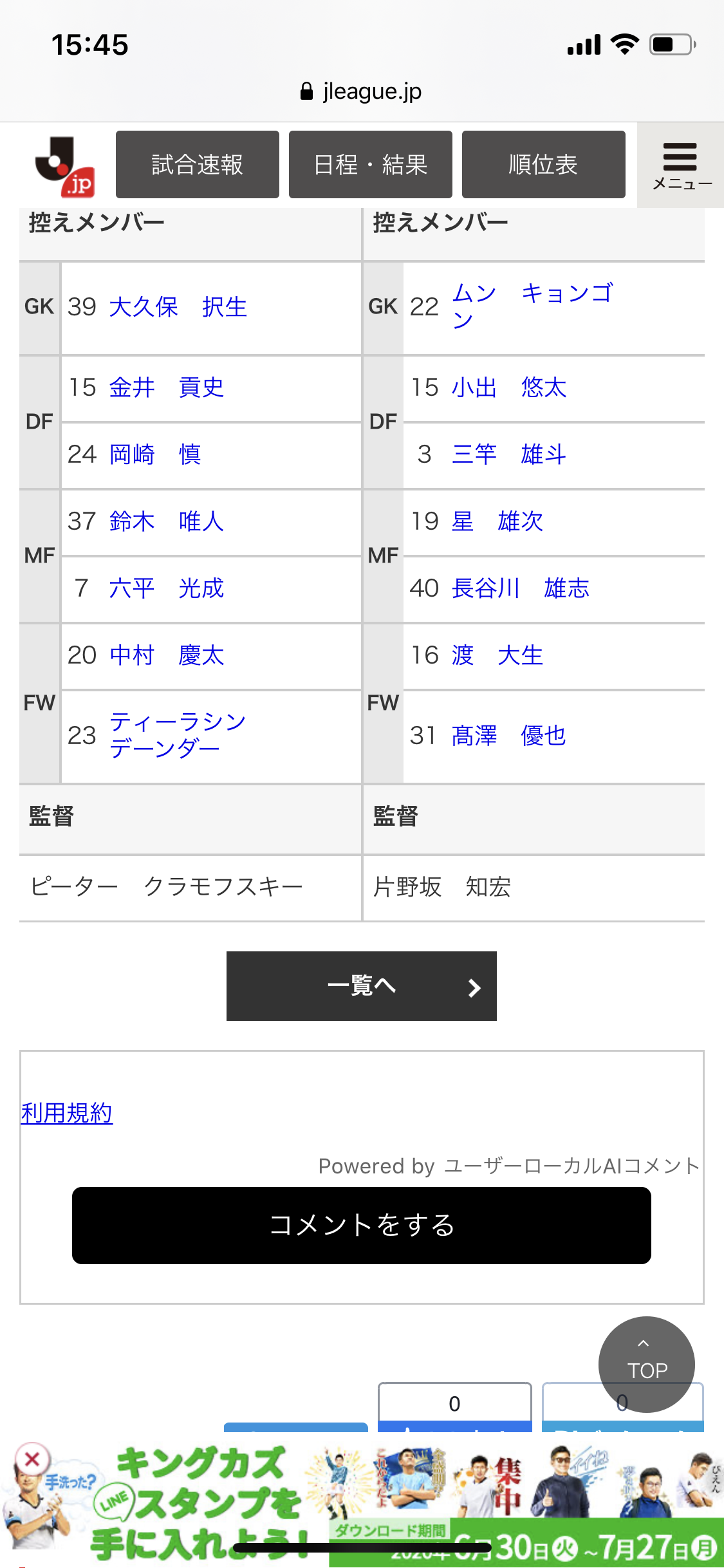This screenshot has width=724, height=1568.
Task: Open the メニュー hamburger menu
Action: pyautogui.click(x=680, y=165)
